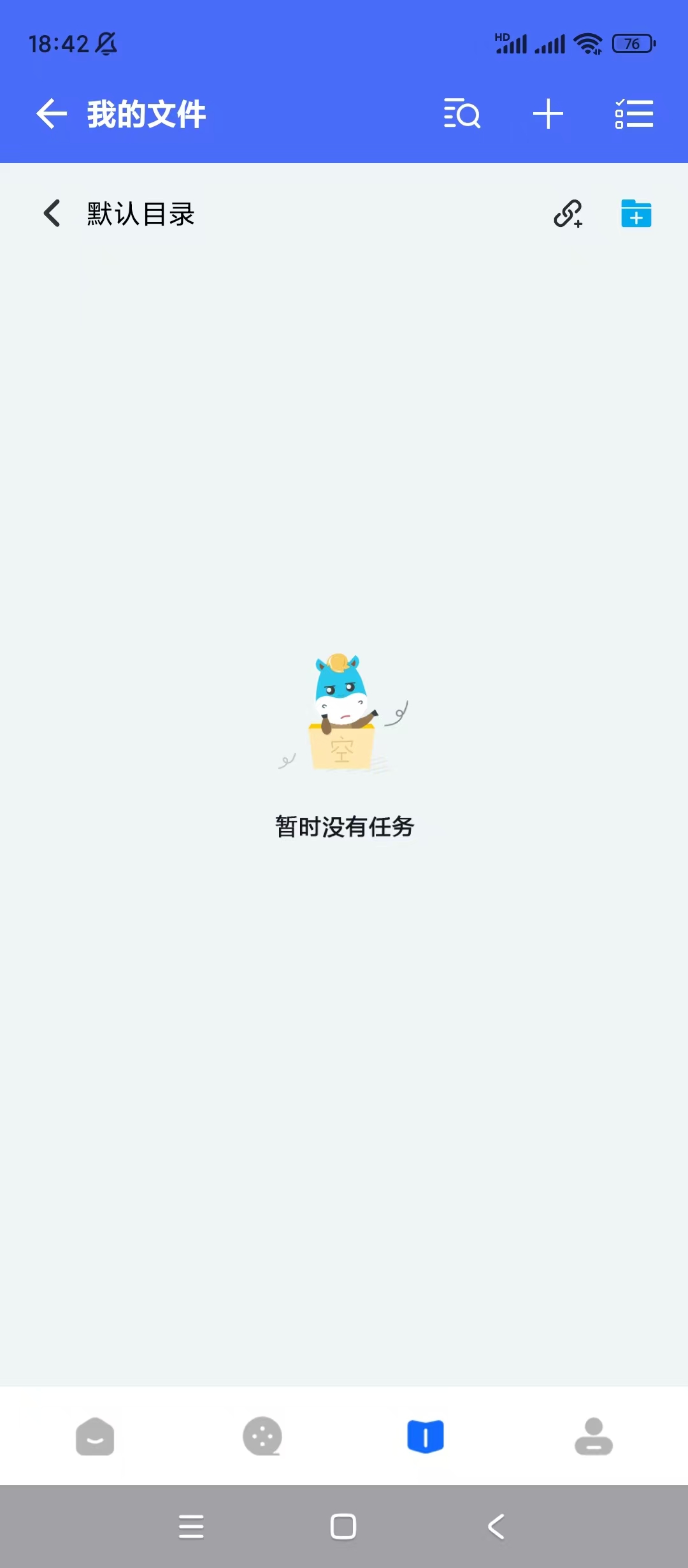Tap the plus icon to add a task
Screen dimensions: 688x1568
pyautogui.click(x=548, y=114)
